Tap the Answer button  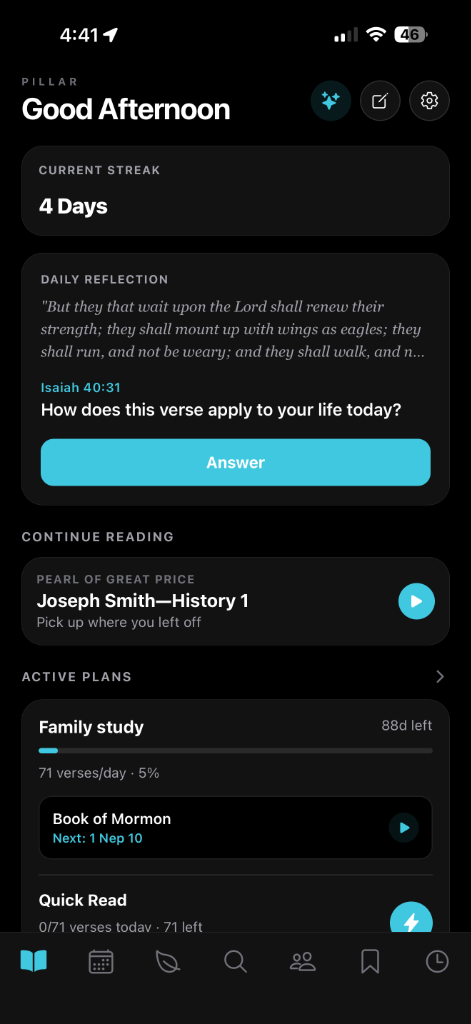pyautogui.click(x=235, y=462)
